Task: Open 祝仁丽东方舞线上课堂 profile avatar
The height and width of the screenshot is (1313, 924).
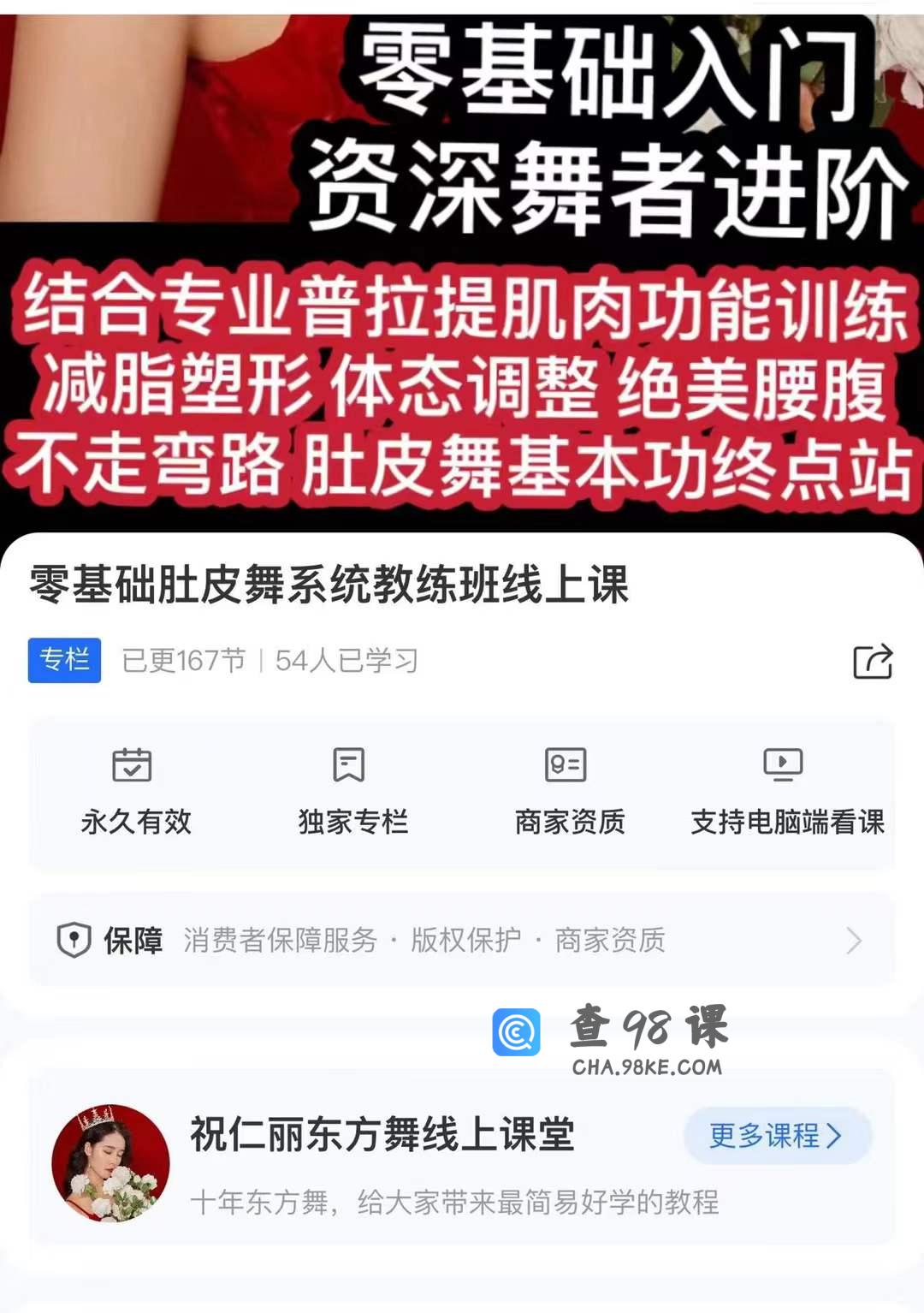Action: coord(110,1162)
